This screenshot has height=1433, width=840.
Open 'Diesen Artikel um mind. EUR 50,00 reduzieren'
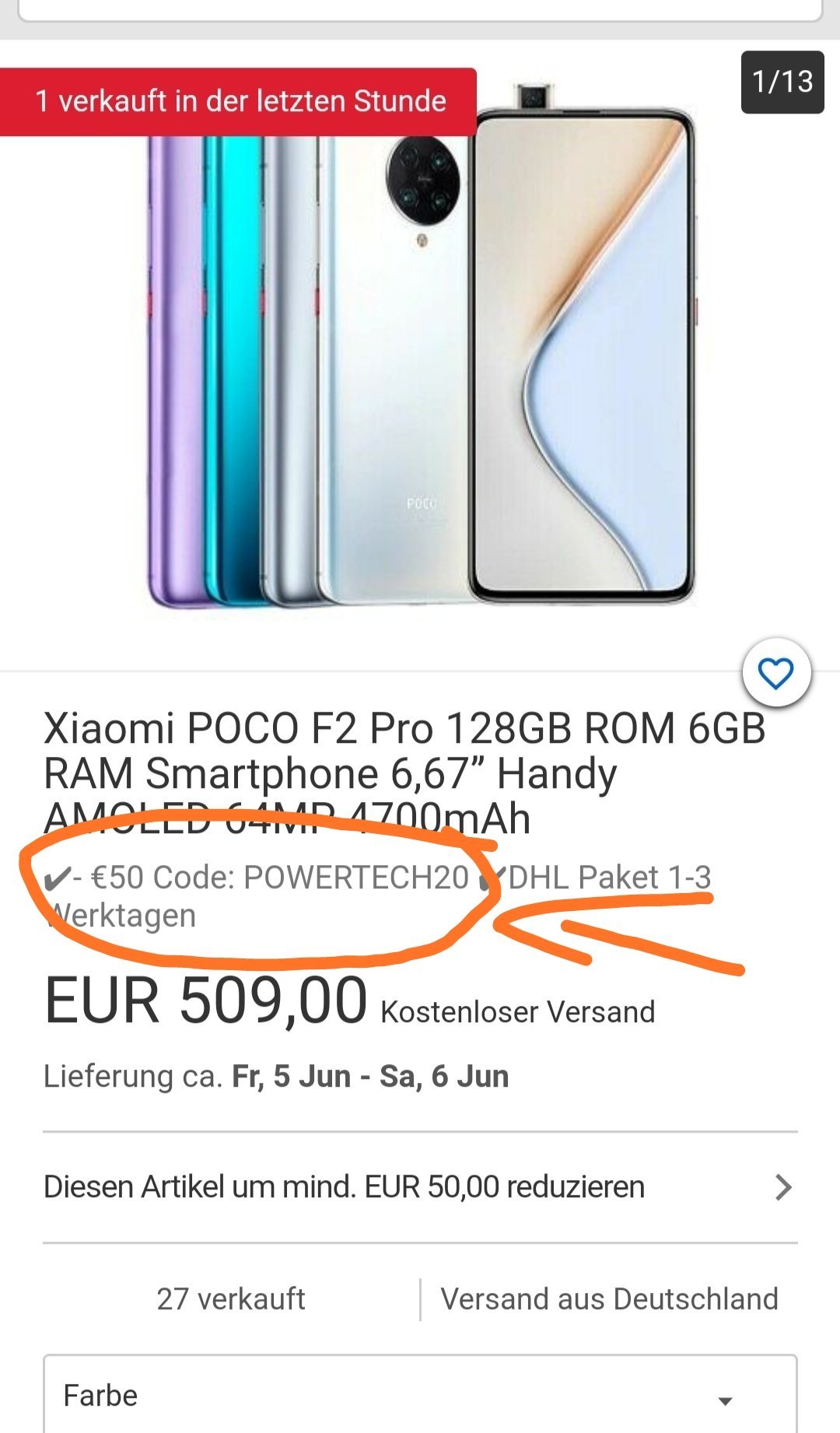pos(420,1187)
